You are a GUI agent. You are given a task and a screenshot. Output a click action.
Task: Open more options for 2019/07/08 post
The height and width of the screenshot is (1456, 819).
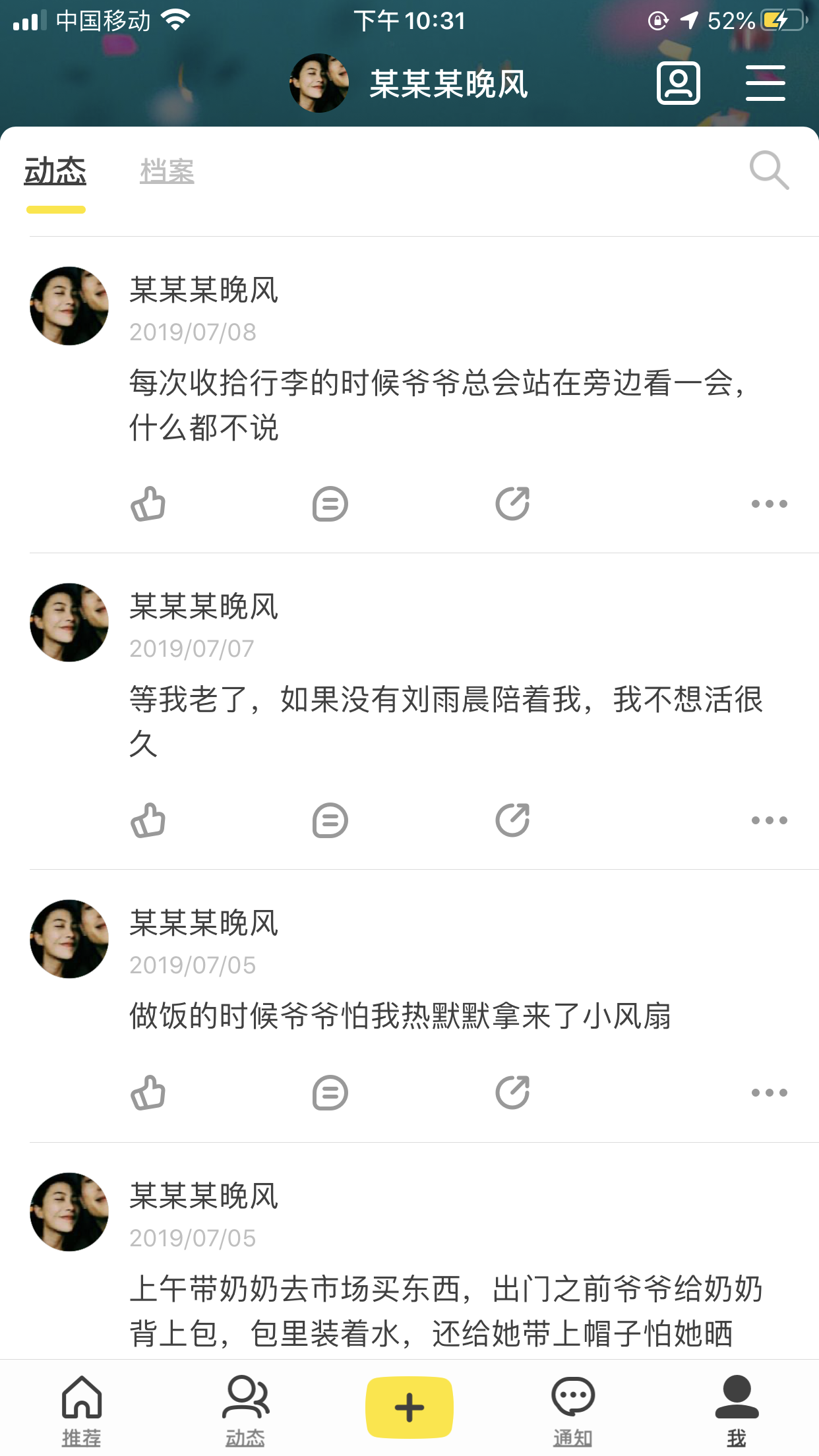click(769, 504)
